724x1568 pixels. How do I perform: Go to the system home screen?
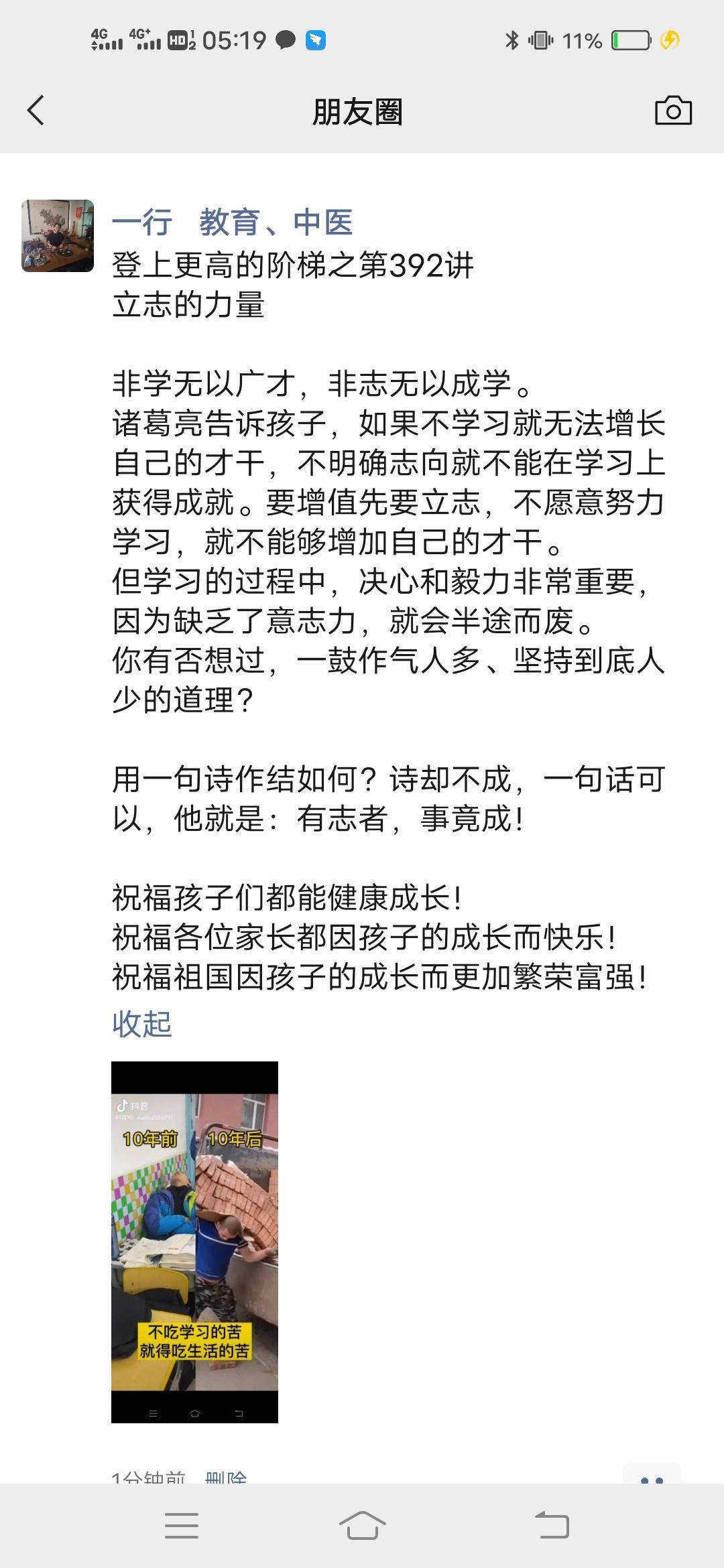[x=362, y=1526]
